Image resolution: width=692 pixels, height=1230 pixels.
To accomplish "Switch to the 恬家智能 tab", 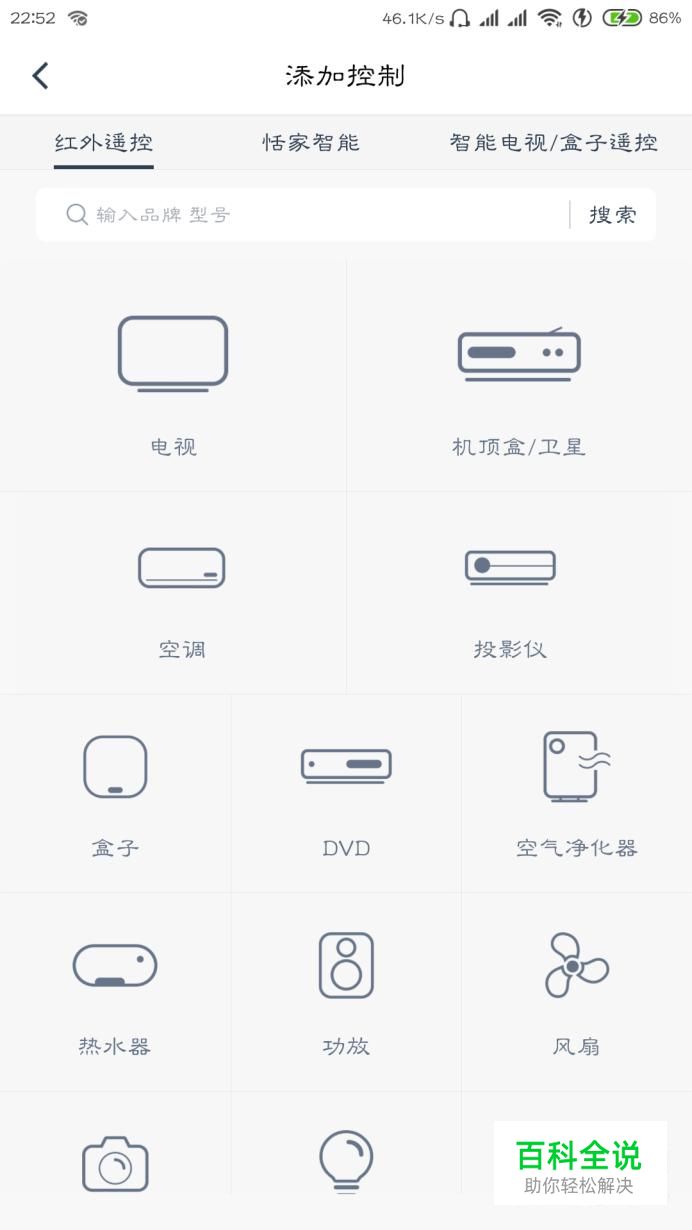I will 311,142.
